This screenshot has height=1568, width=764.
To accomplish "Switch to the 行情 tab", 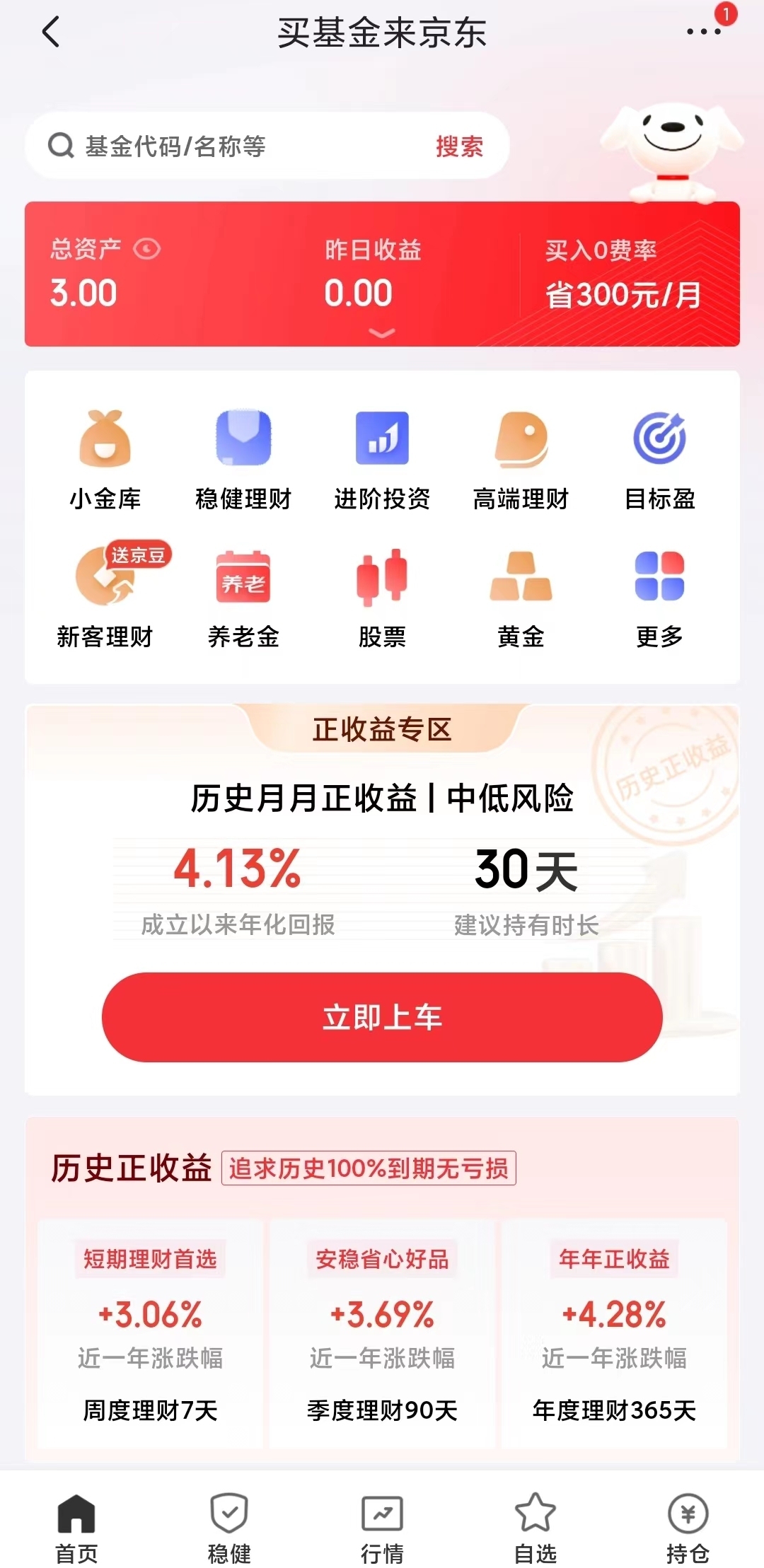I will (x=382, y=1528).
